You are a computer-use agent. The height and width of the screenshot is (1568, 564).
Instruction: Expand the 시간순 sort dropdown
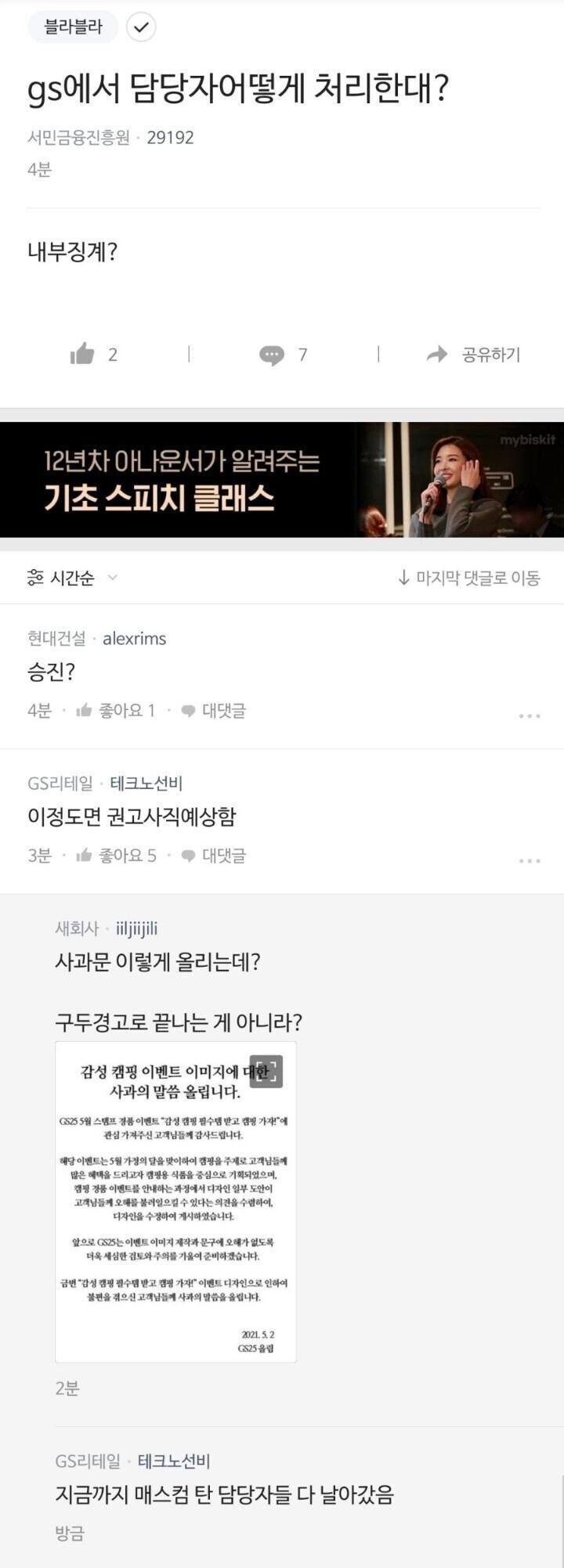[x=72, y=578]
